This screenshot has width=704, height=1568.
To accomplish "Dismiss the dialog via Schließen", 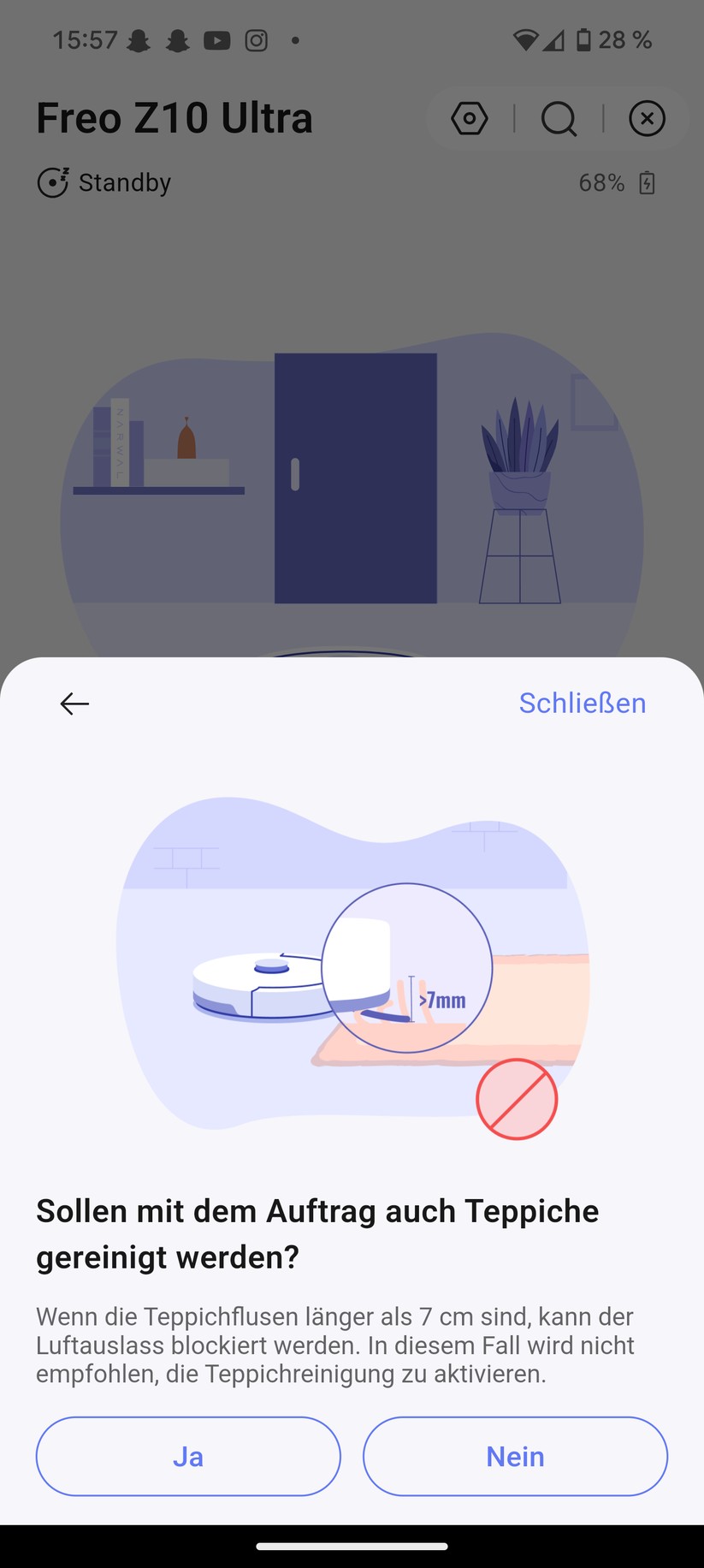I will tap(582, 703).
